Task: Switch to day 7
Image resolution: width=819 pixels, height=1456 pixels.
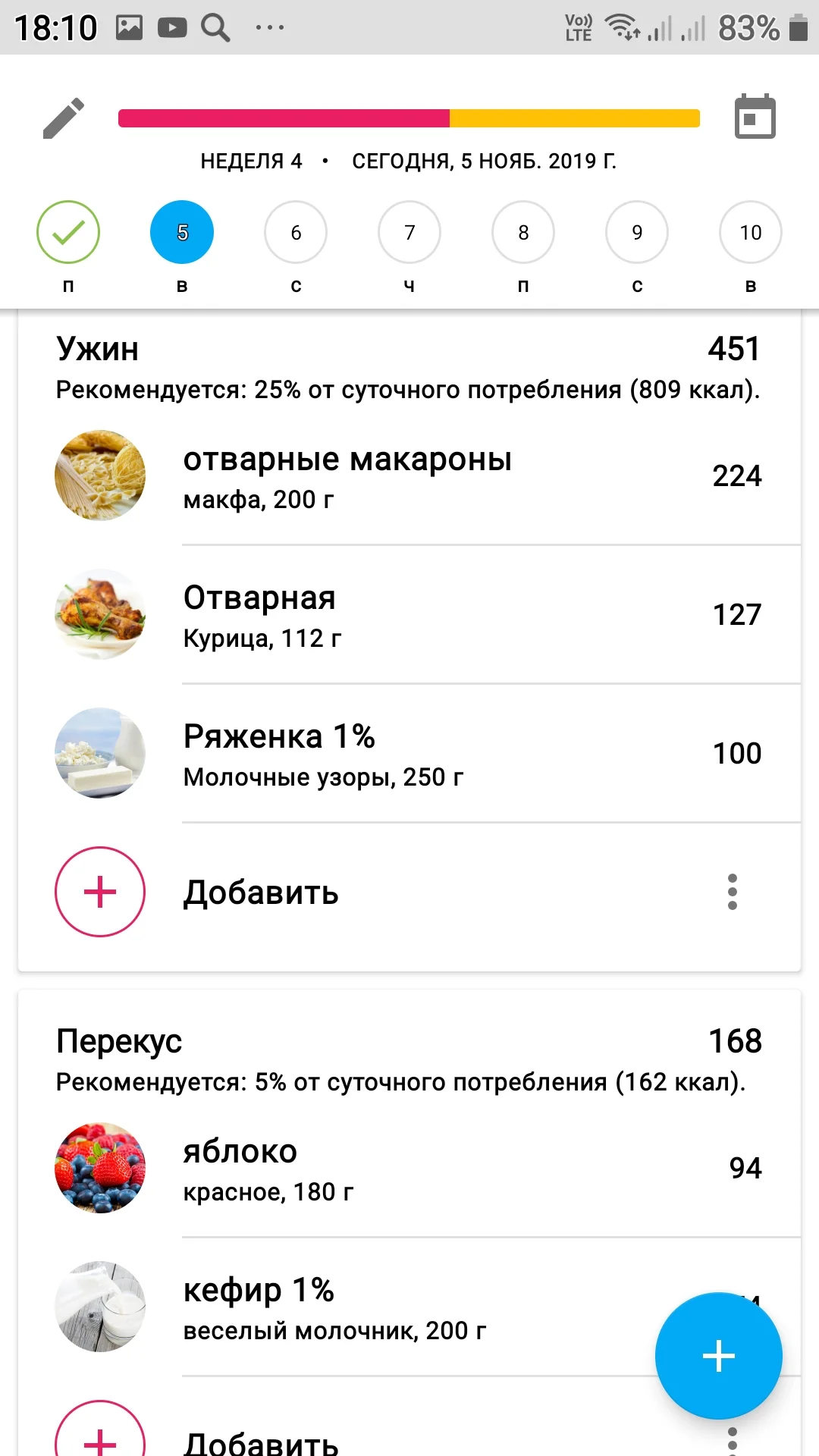Action: [409, 232]
